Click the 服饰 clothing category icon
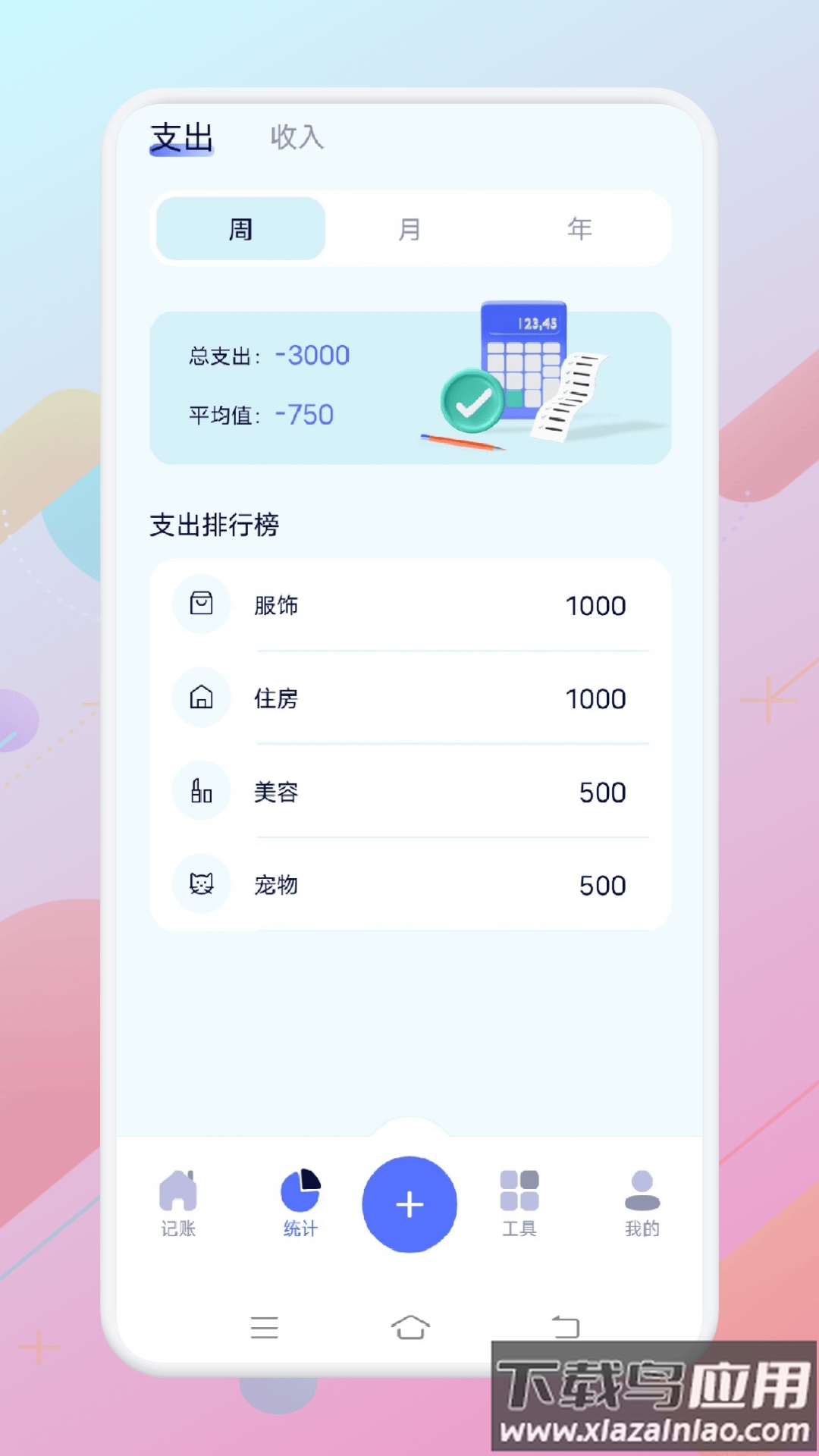The width and height of the screenshot is (819, 1456). click(x=201, y=604)
